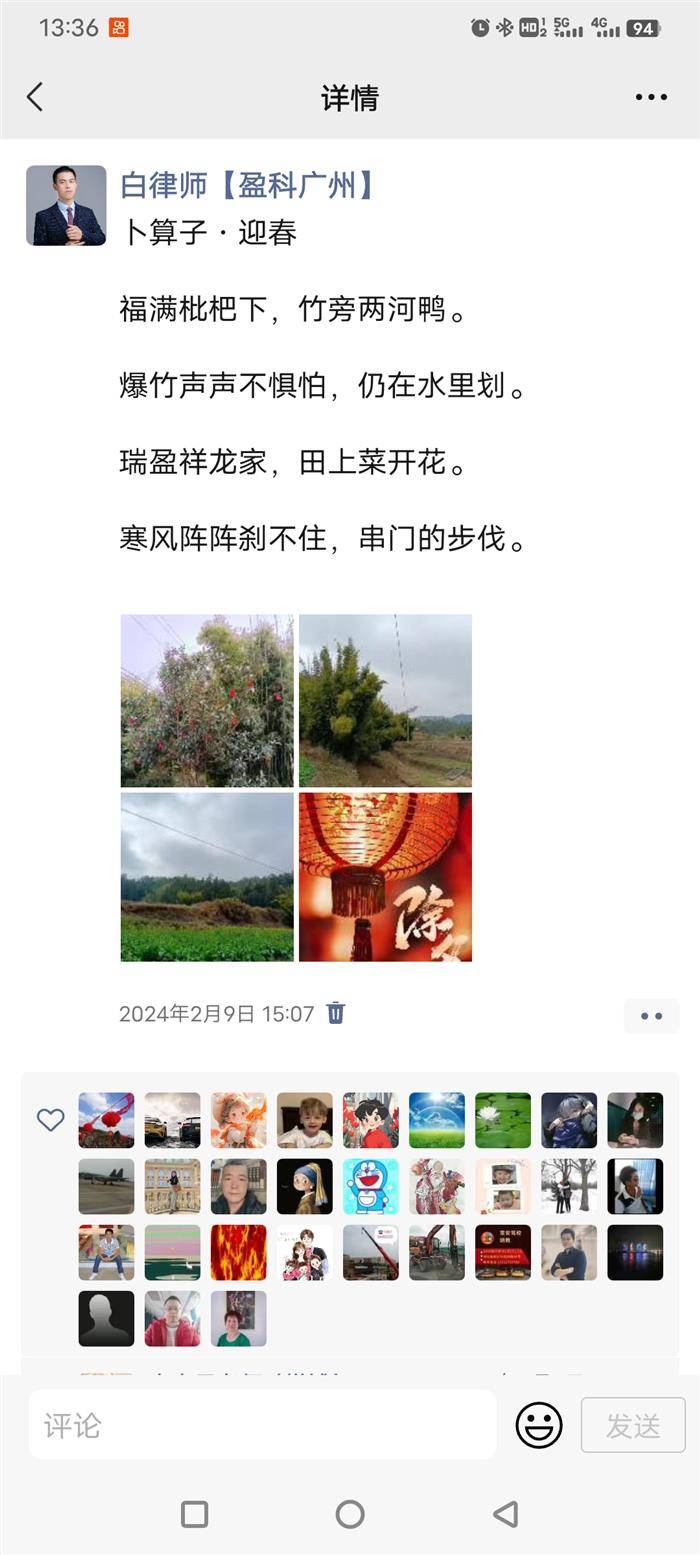Open the 白律师【盈科广州】name link

point(248,185)
